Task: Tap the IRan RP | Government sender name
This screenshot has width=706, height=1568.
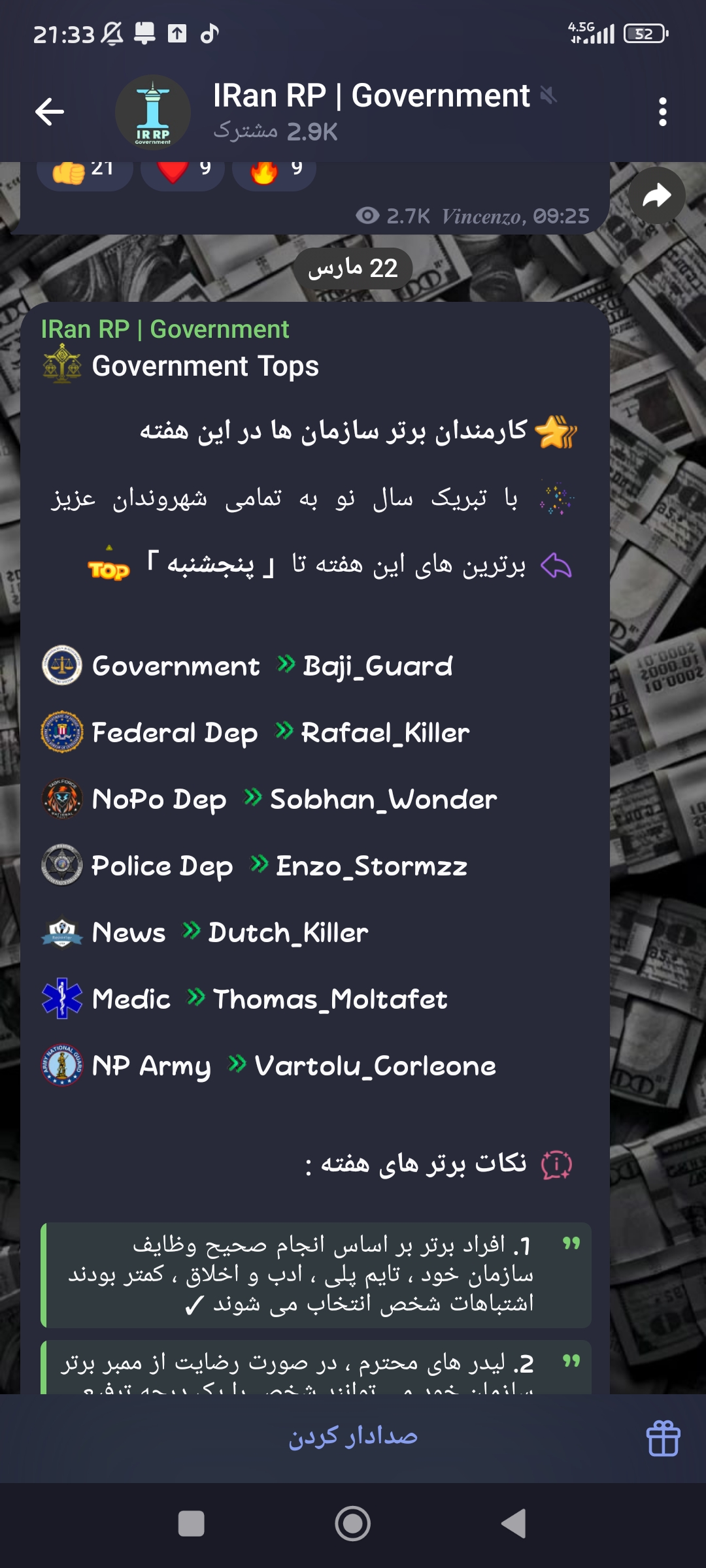Action: (165, 329)
